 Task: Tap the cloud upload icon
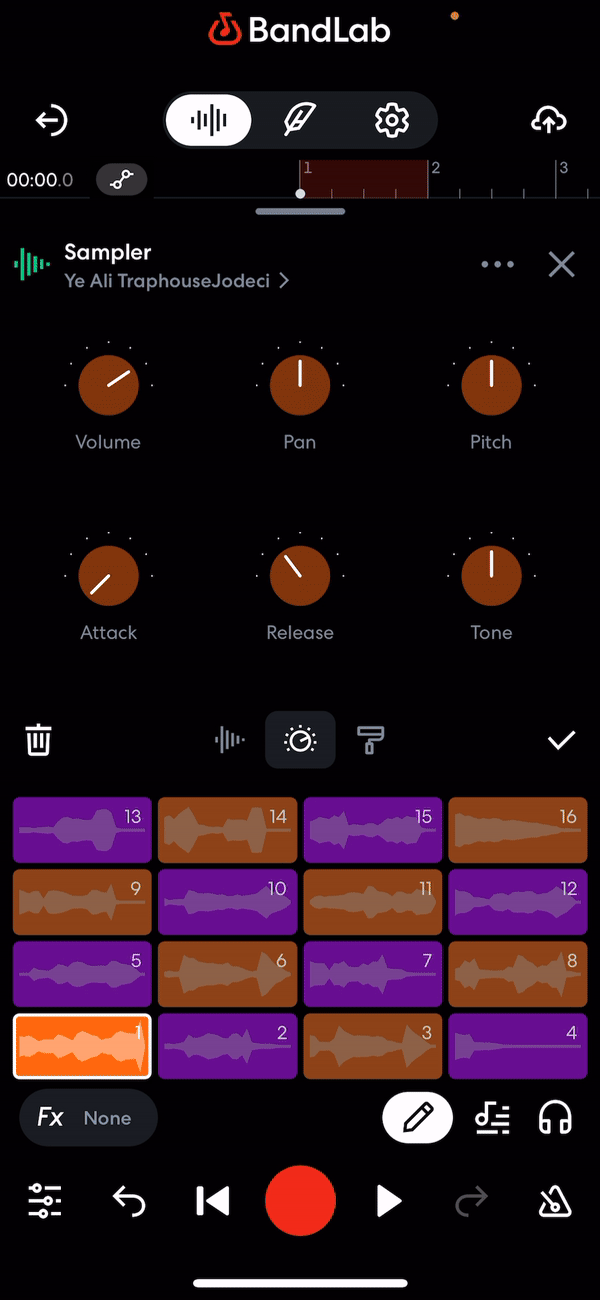(x=548, y=121)
